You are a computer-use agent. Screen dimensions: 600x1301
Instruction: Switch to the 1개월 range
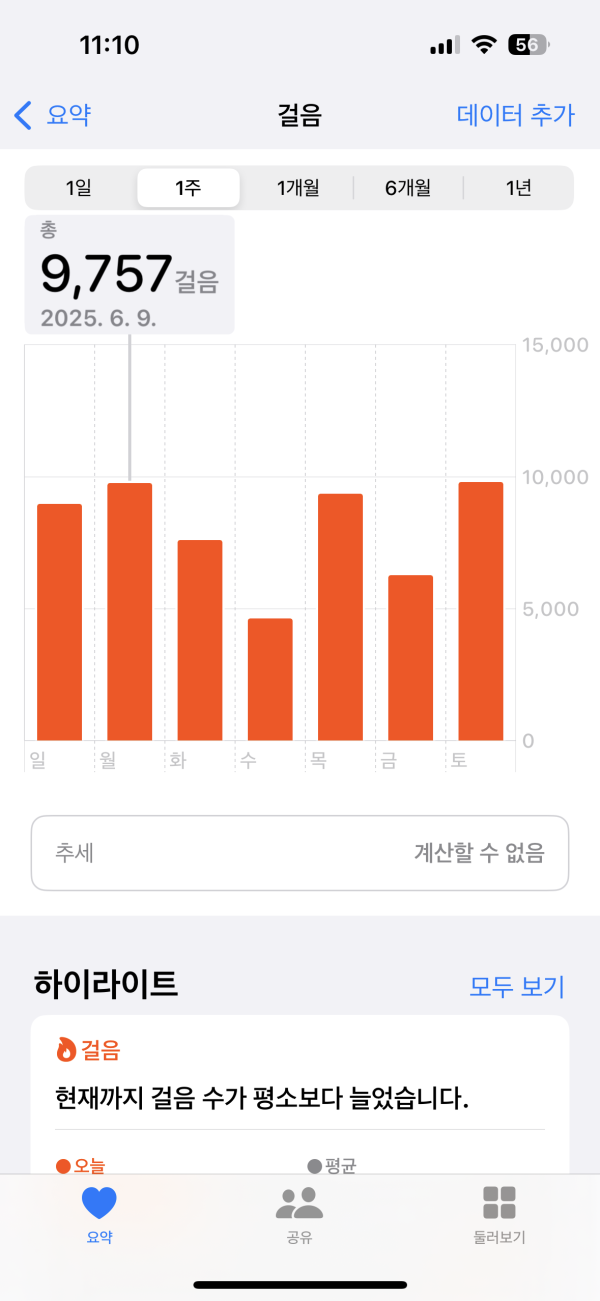[x=297, y=188]
